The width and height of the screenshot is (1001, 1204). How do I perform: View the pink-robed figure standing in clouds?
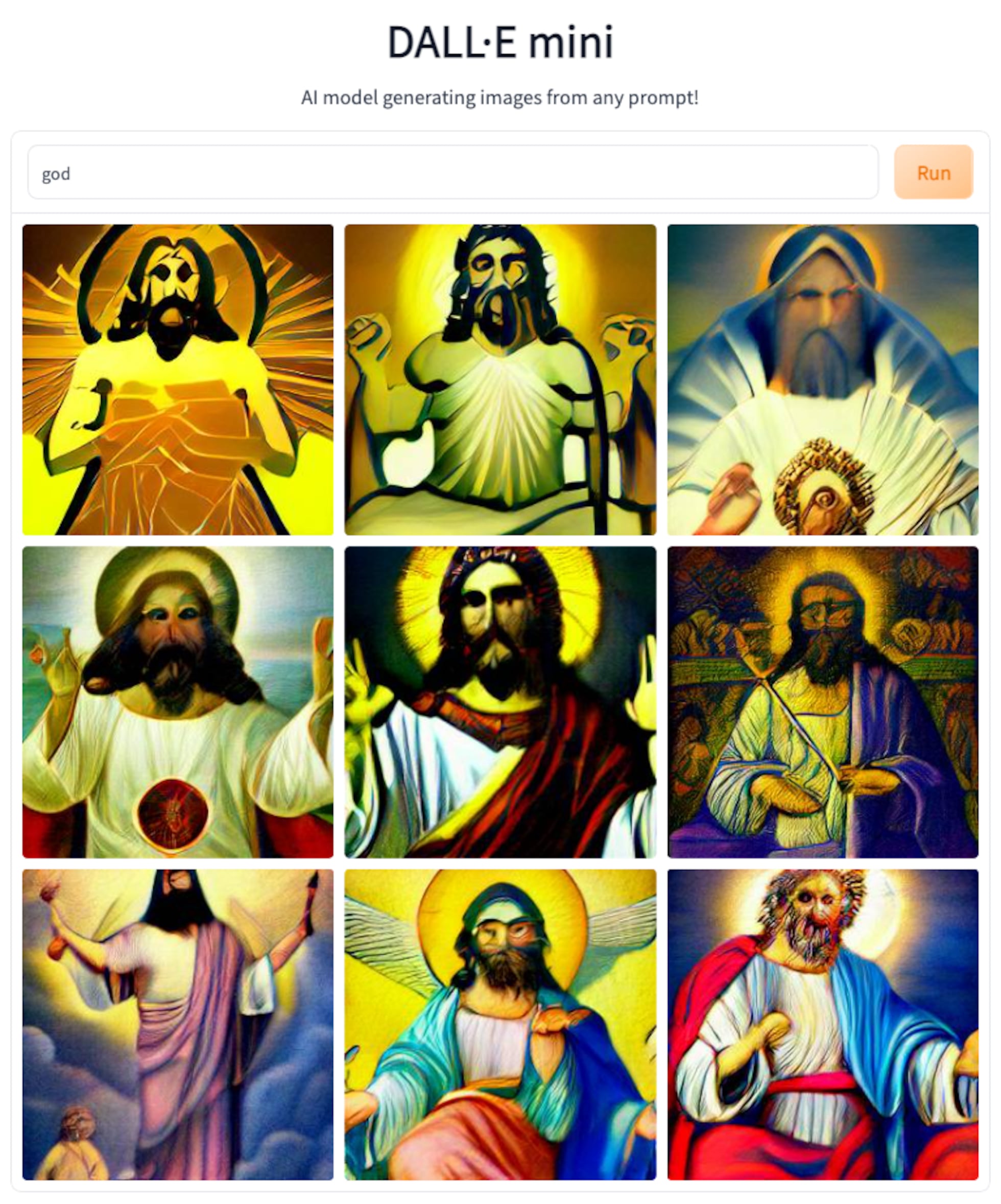(178, 1025)
